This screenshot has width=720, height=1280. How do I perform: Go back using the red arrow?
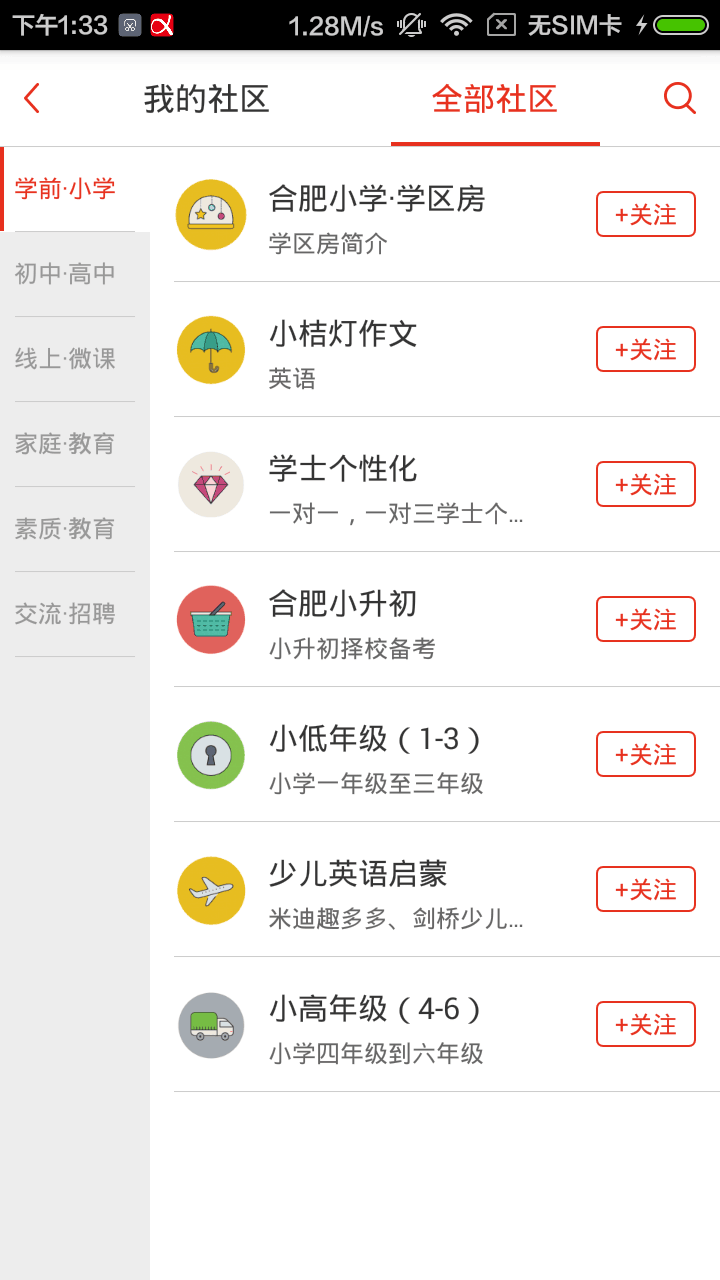32,98
